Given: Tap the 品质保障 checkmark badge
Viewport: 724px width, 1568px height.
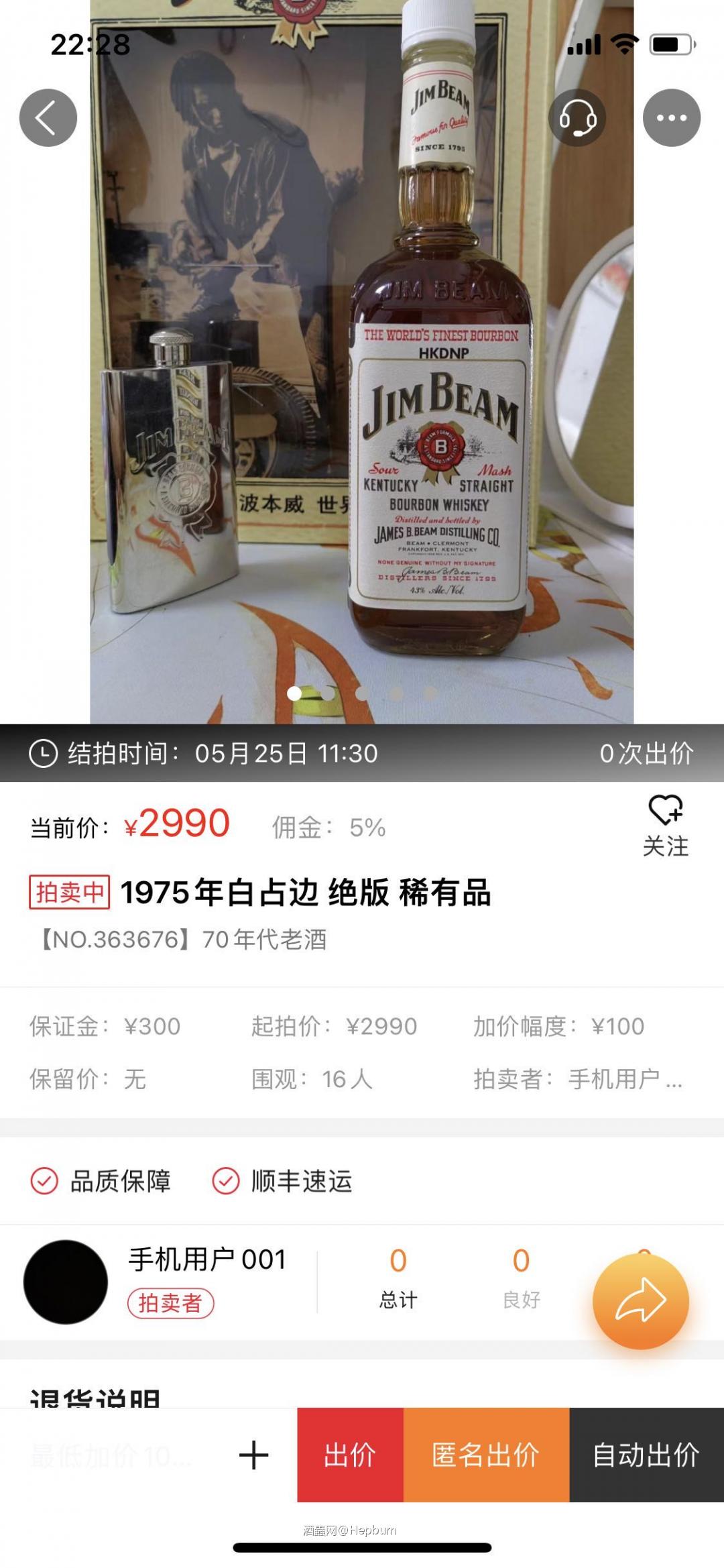Looking at the screenshot, I should pyautogui.click(x=44, y=1182).
